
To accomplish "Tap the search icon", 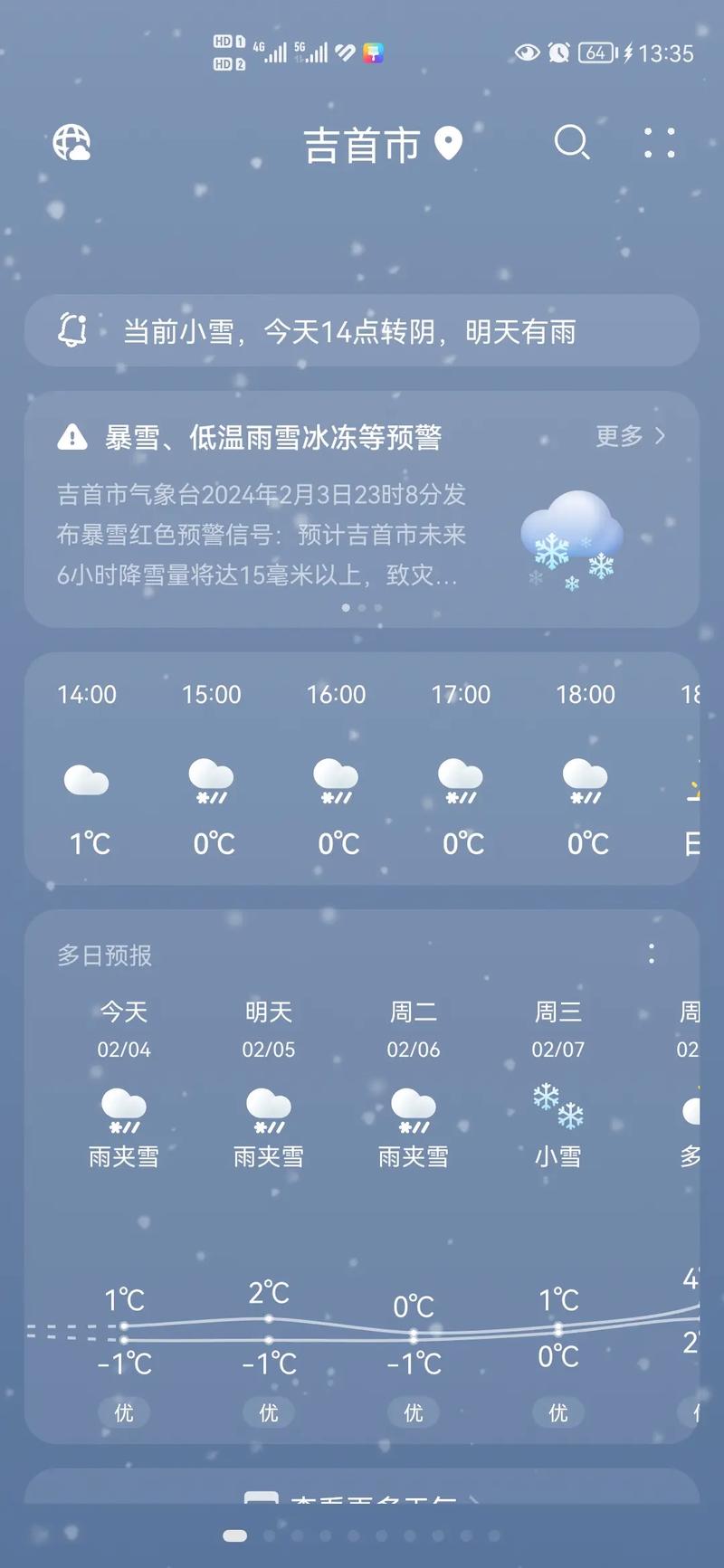I will click(572, 144).
